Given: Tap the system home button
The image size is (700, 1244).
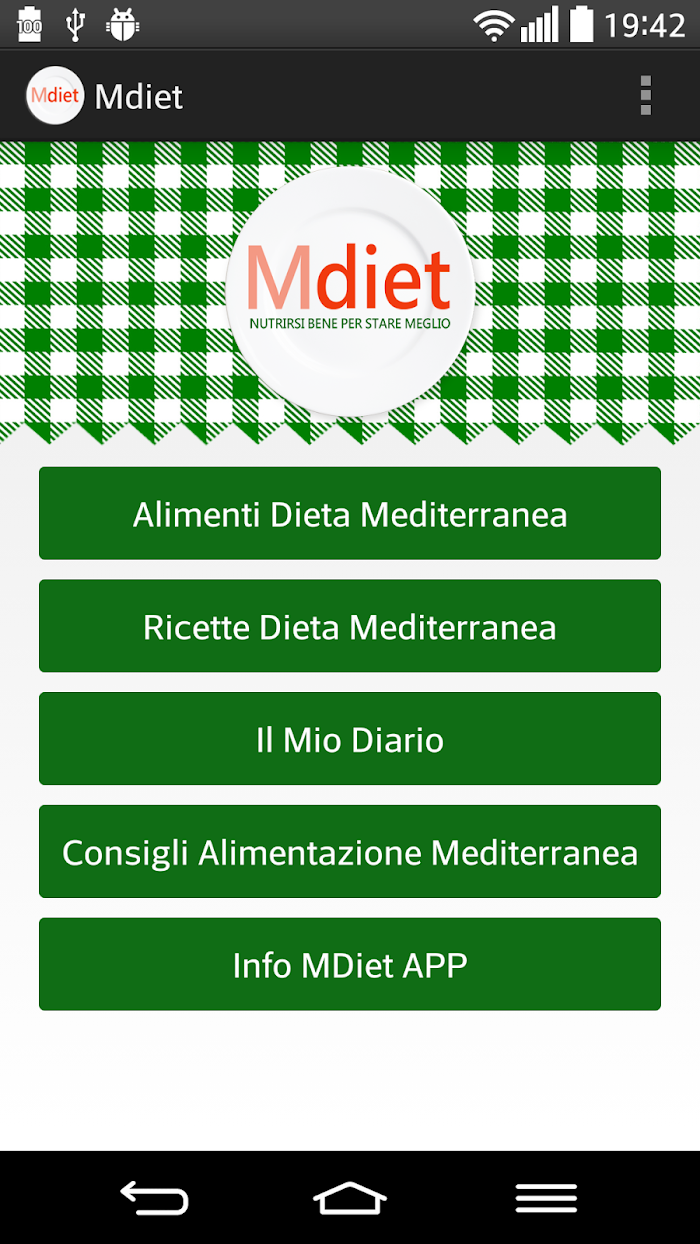Looking at the screenshot, I should click(x=350, y=1197).
